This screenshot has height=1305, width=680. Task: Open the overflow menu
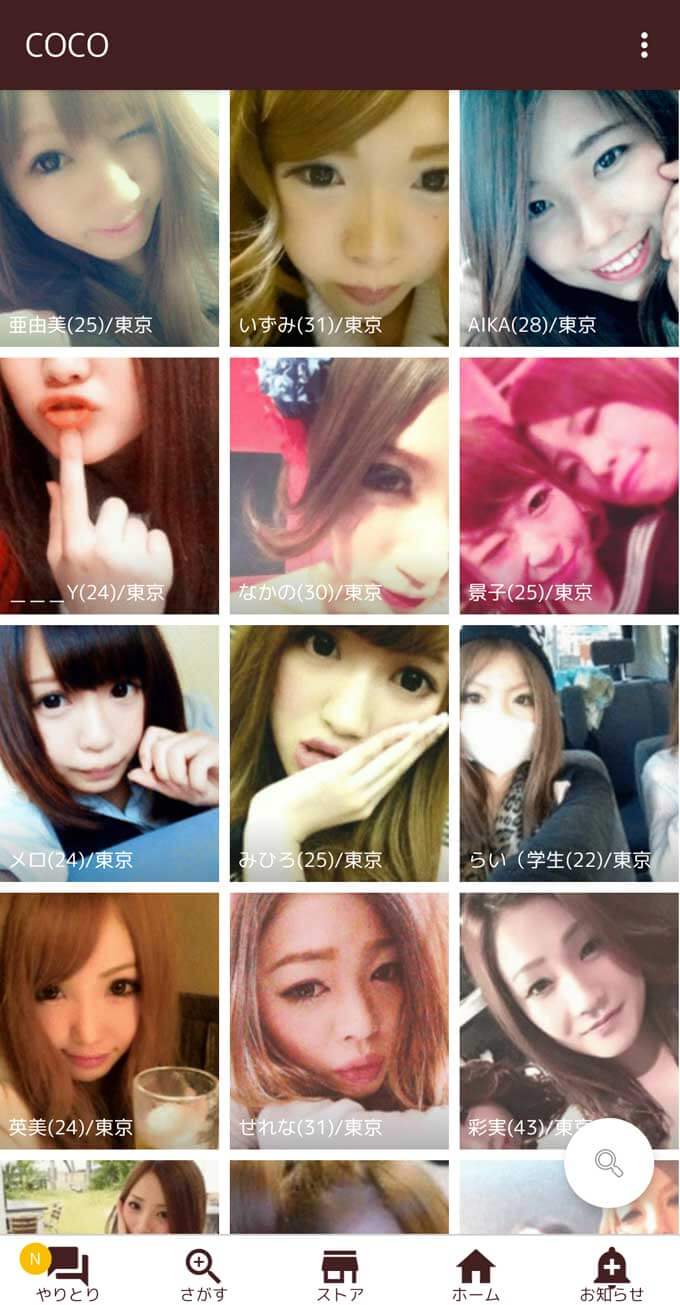(644, 45)
